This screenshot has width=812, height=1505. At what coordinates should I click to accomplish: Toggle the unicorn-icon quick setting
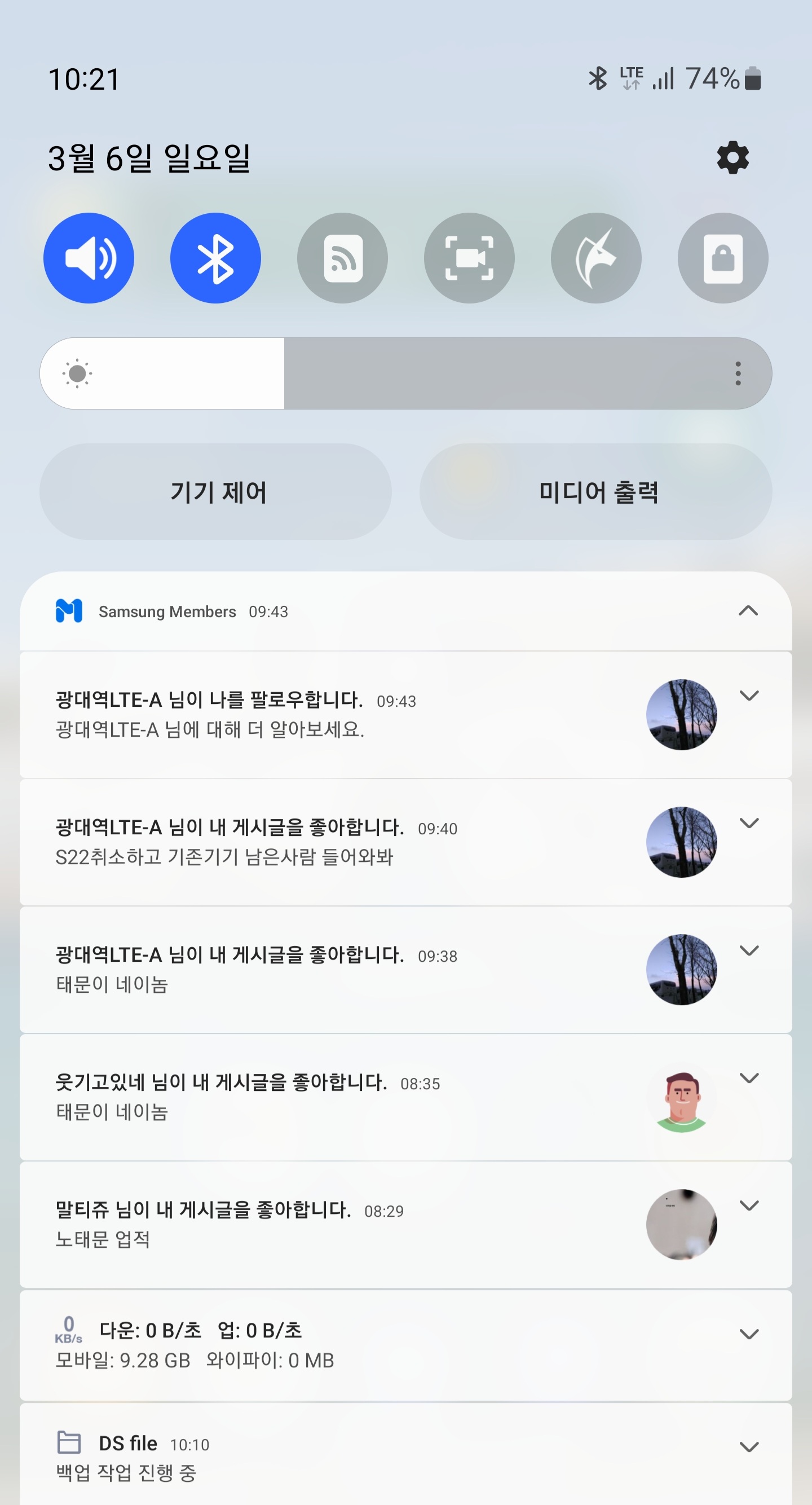[x=596, y=258]
